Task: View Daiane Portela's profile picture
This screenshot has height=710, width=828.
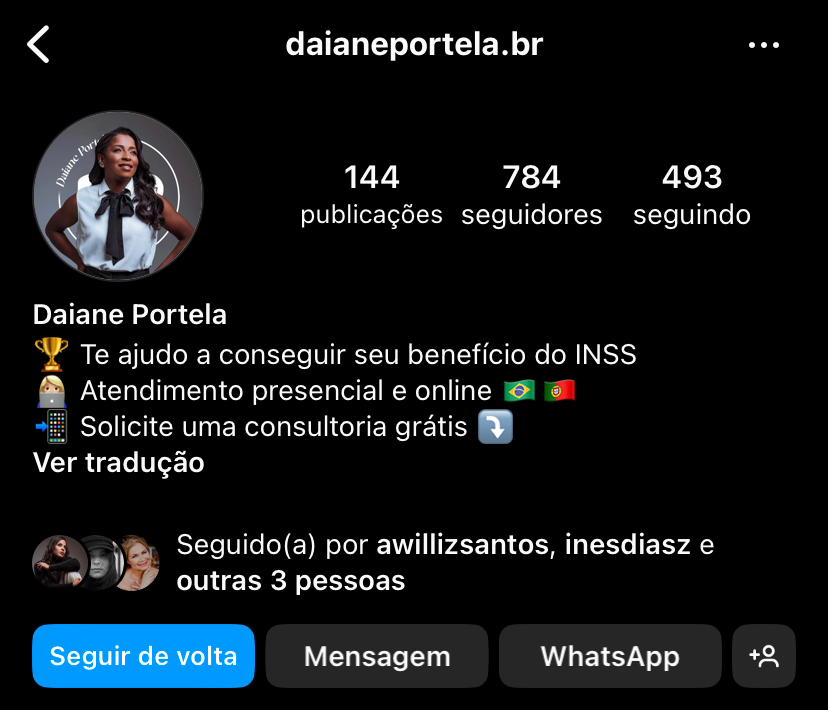Action: [118, 196]
